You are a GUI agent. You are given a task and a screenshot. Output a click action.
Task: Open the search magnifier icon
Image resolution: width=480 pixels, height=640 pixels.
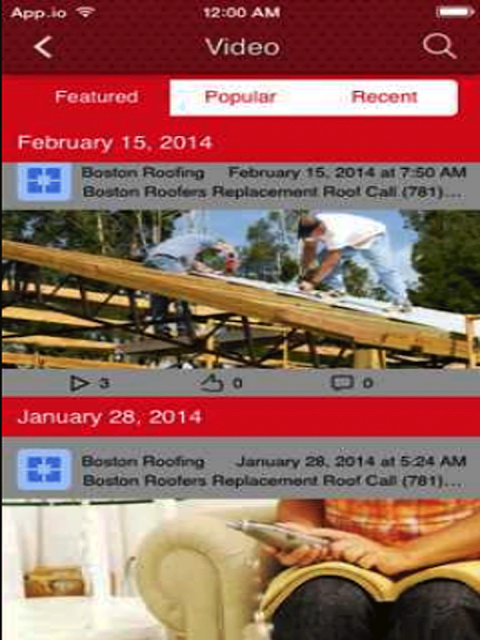click(x=439, y=46)
